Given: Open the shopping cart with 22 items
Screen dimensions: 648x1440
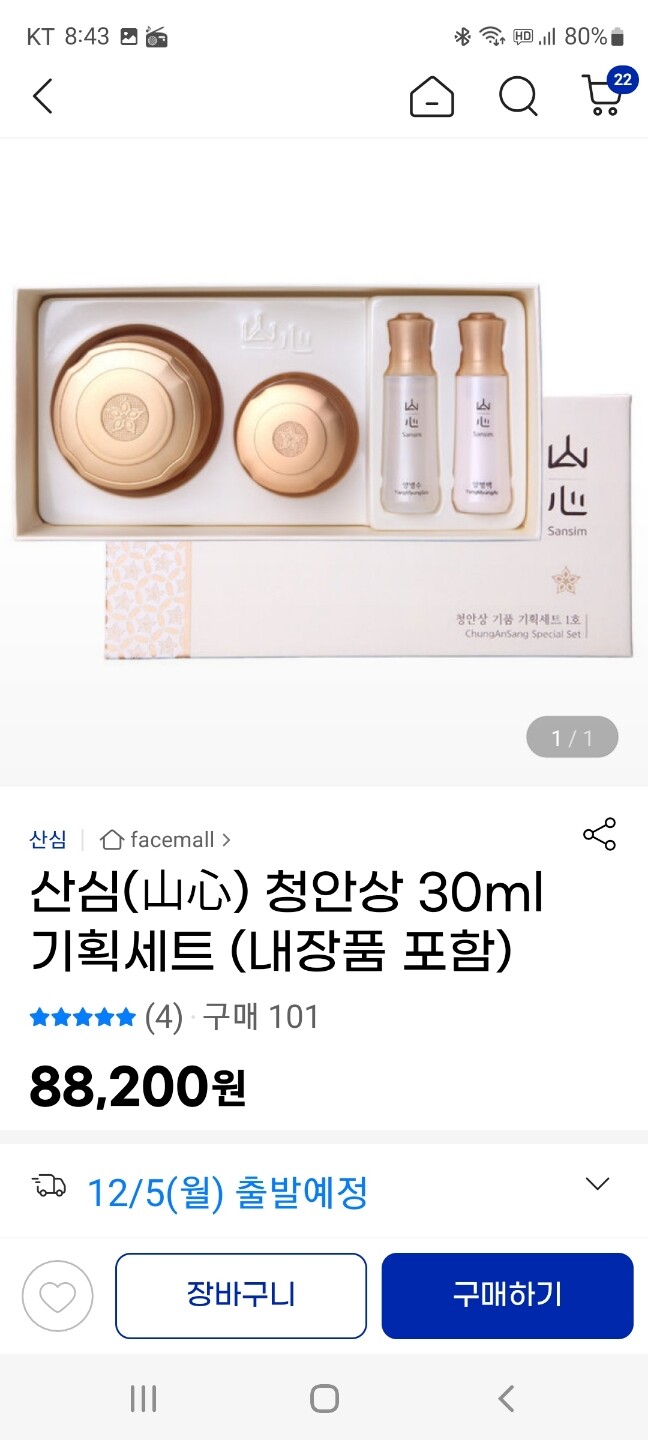Looking at the screenshot, I should (607, 94).
